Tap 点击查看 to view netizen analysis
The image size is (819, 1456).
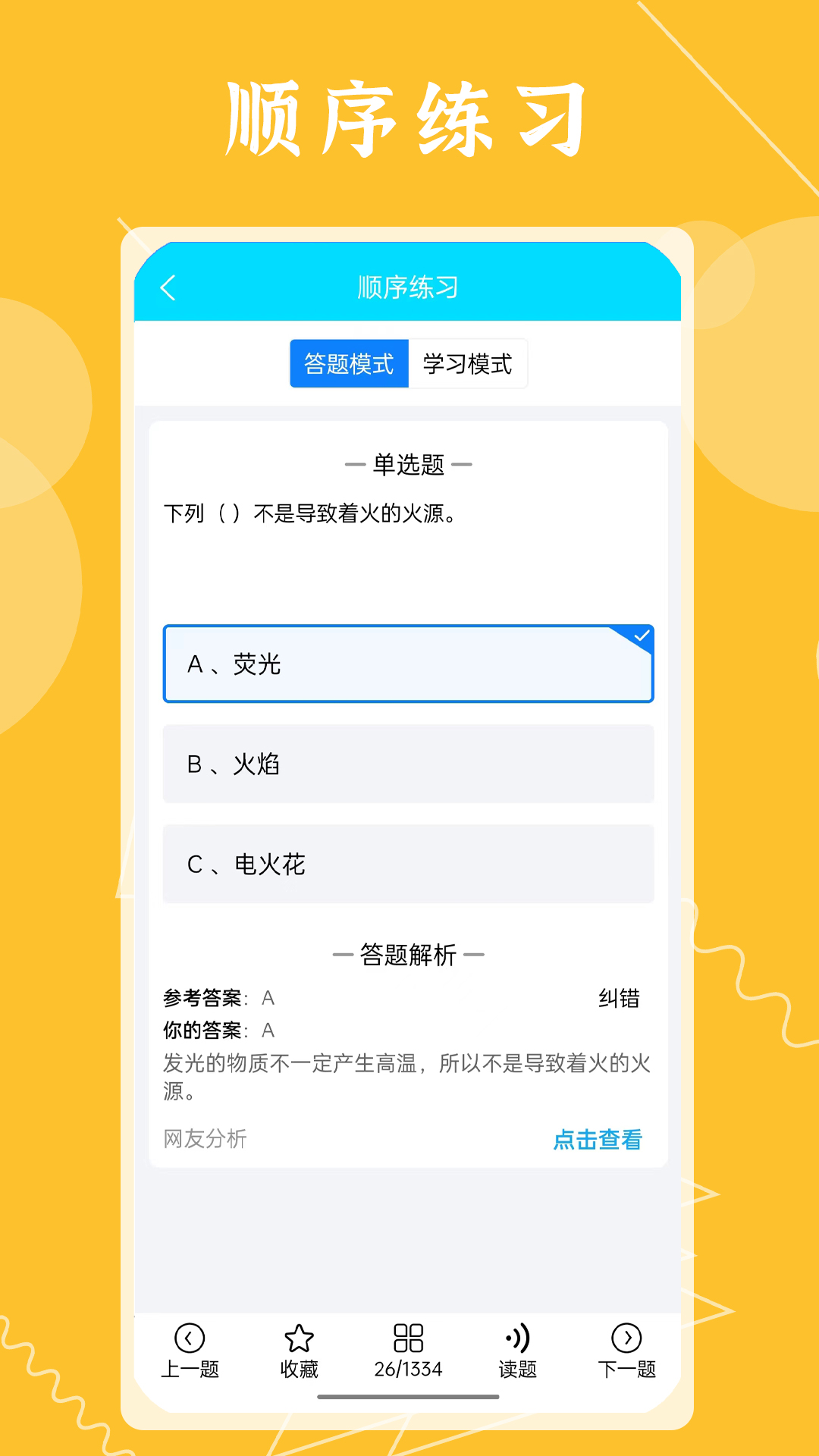598,1140
